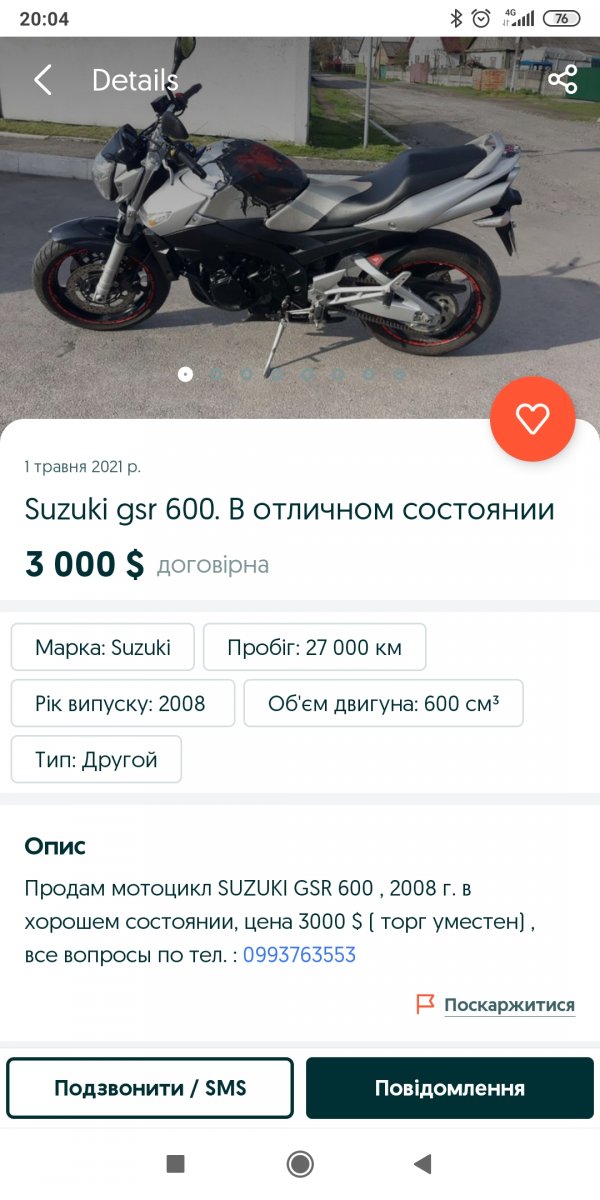The width and height of the screenshot is (600, 1200).
Task: Tap the Подзвонити / SMS button
Action: click(x=150, y=1088)
